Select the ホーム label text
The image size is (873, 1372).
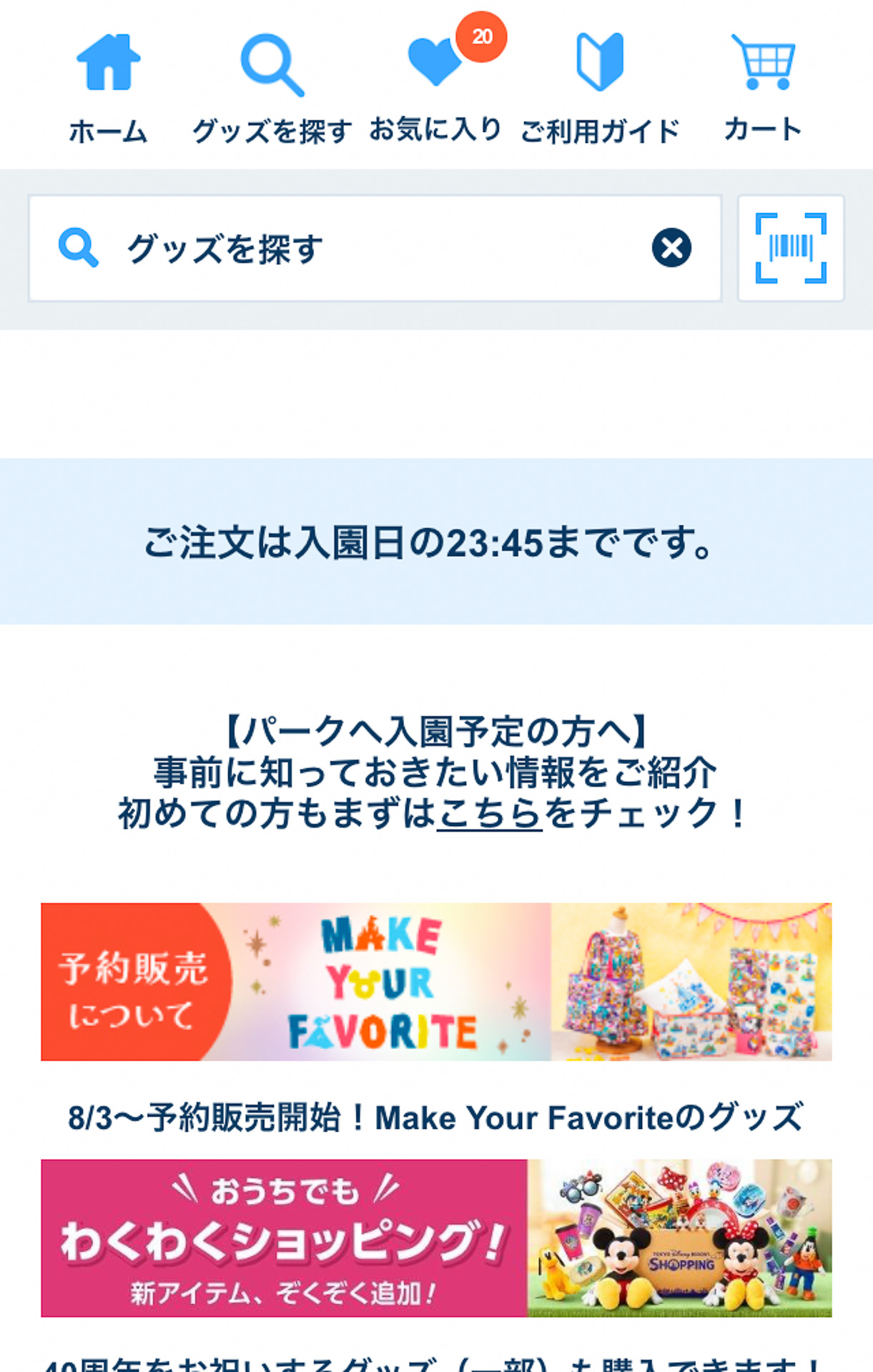click(x=107, y=129)
